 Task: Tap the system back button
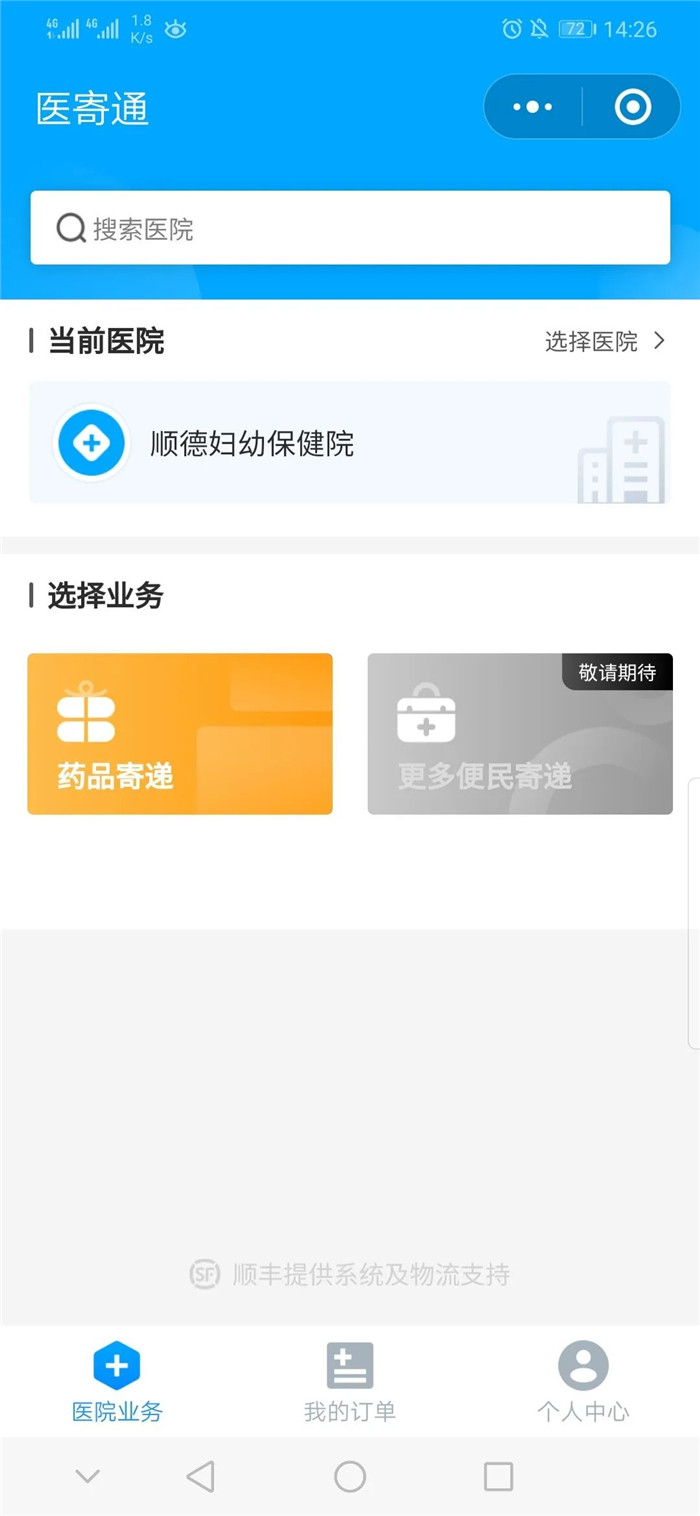[201, 1476]
